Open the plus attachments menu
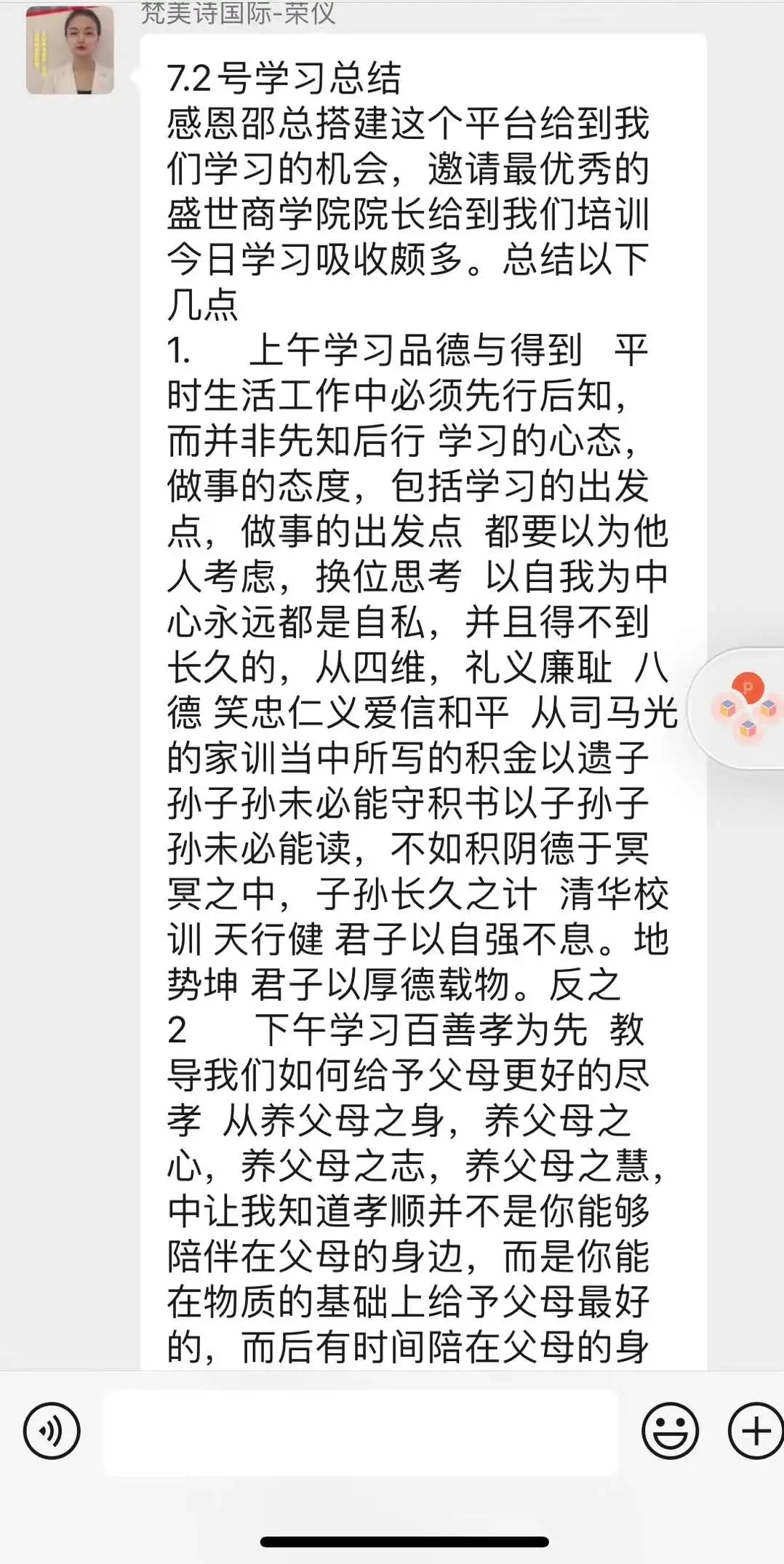The image size is (784, 1564). (x=755, y=1431)
